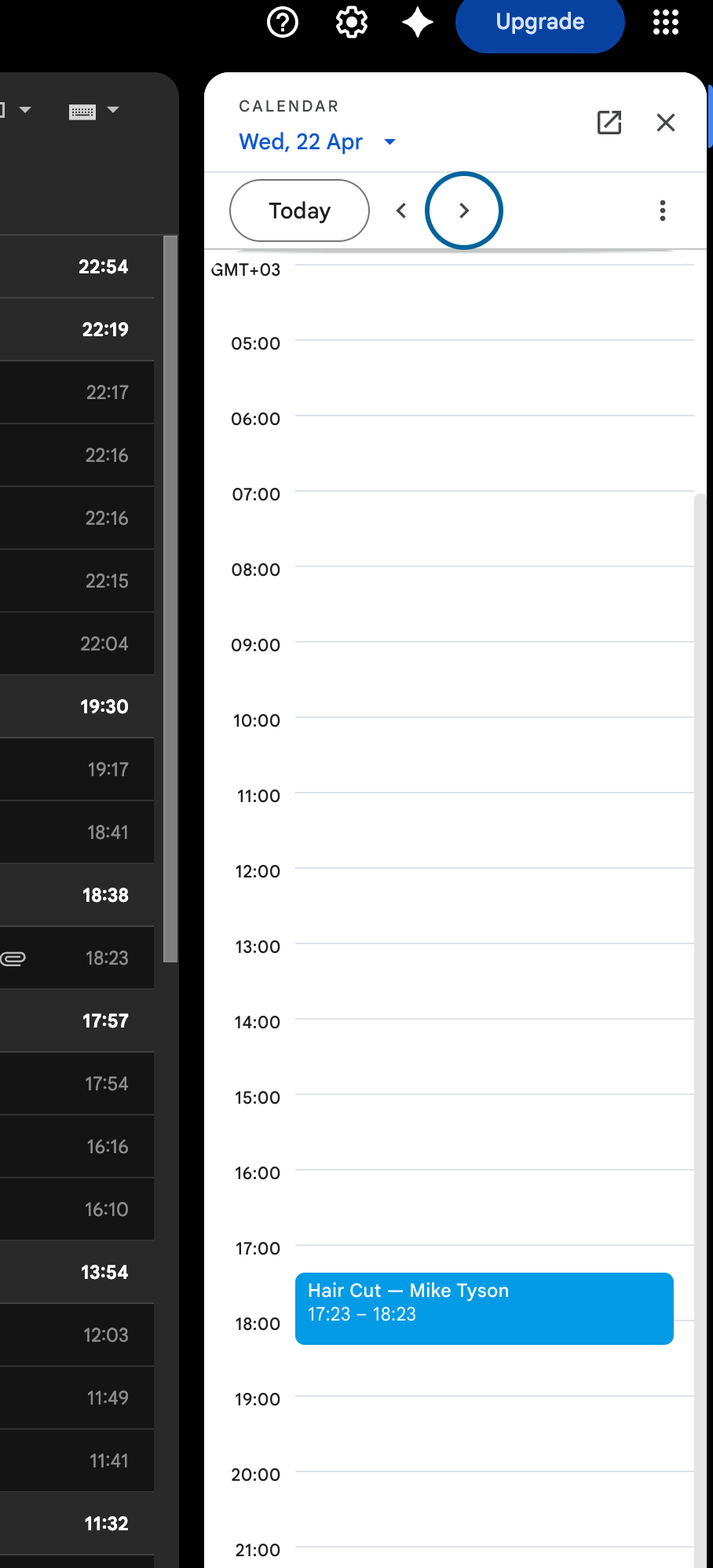Tap the Upgrade button
This screenshot has width=713, height=1568.
[539, 22]
